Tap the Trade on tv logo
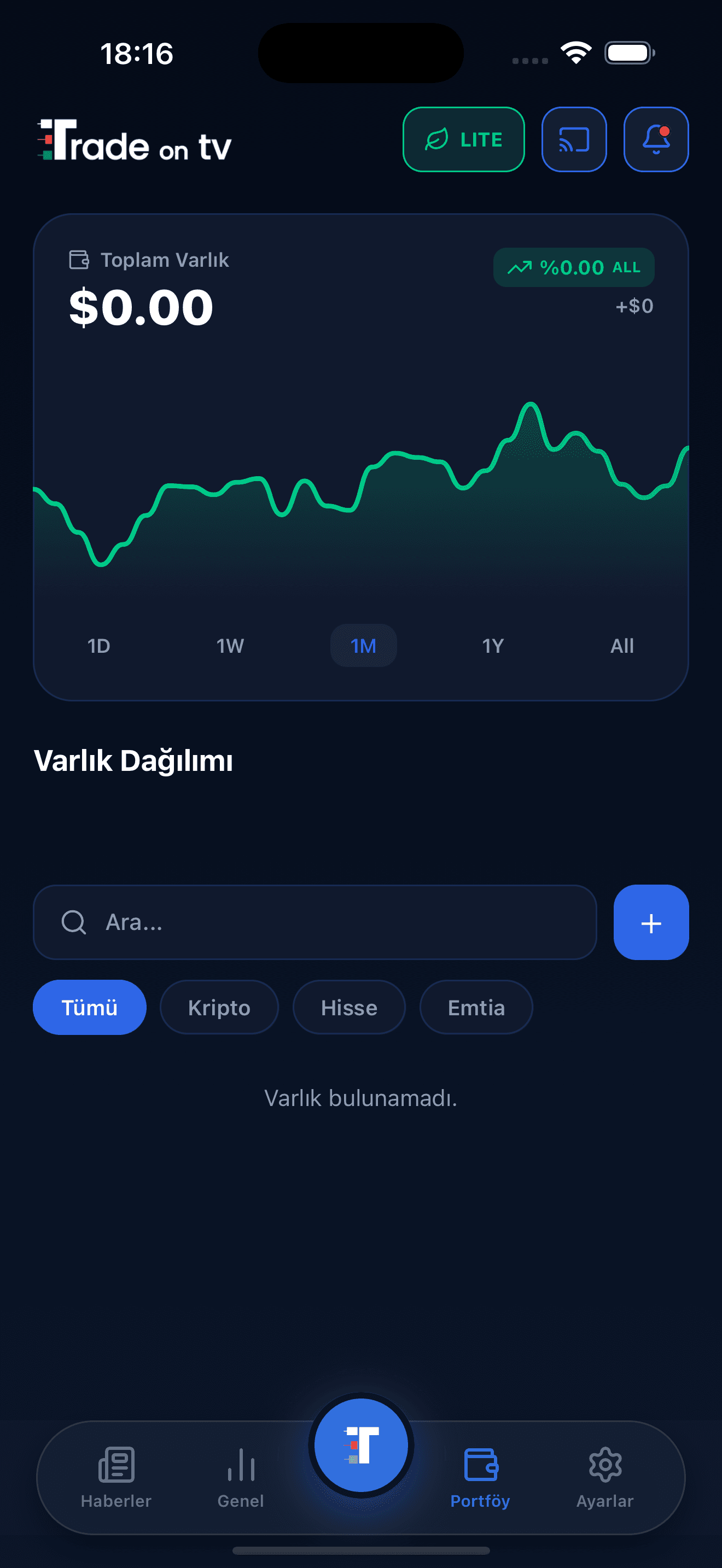Image resolution: width=722 pixels, height=1568 pixels. [133, 141]
